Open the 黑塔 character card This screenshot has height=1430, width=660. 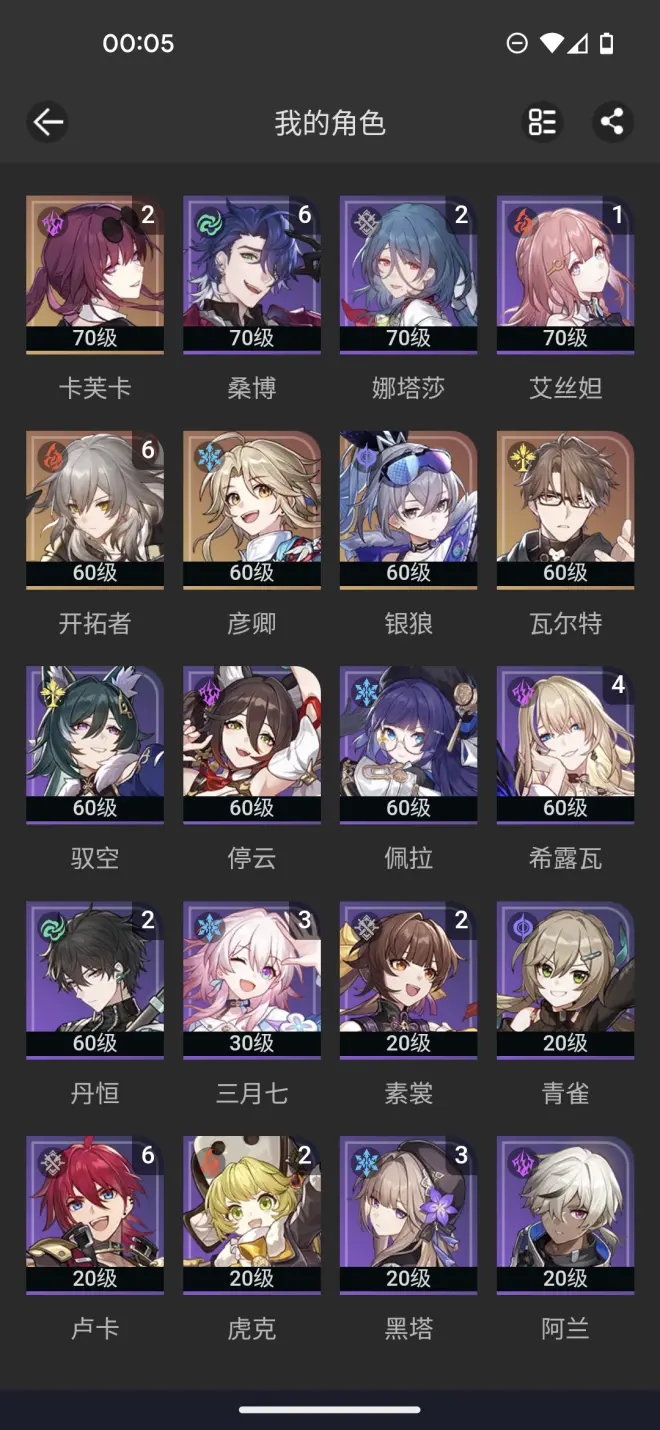pos(408,1215)
